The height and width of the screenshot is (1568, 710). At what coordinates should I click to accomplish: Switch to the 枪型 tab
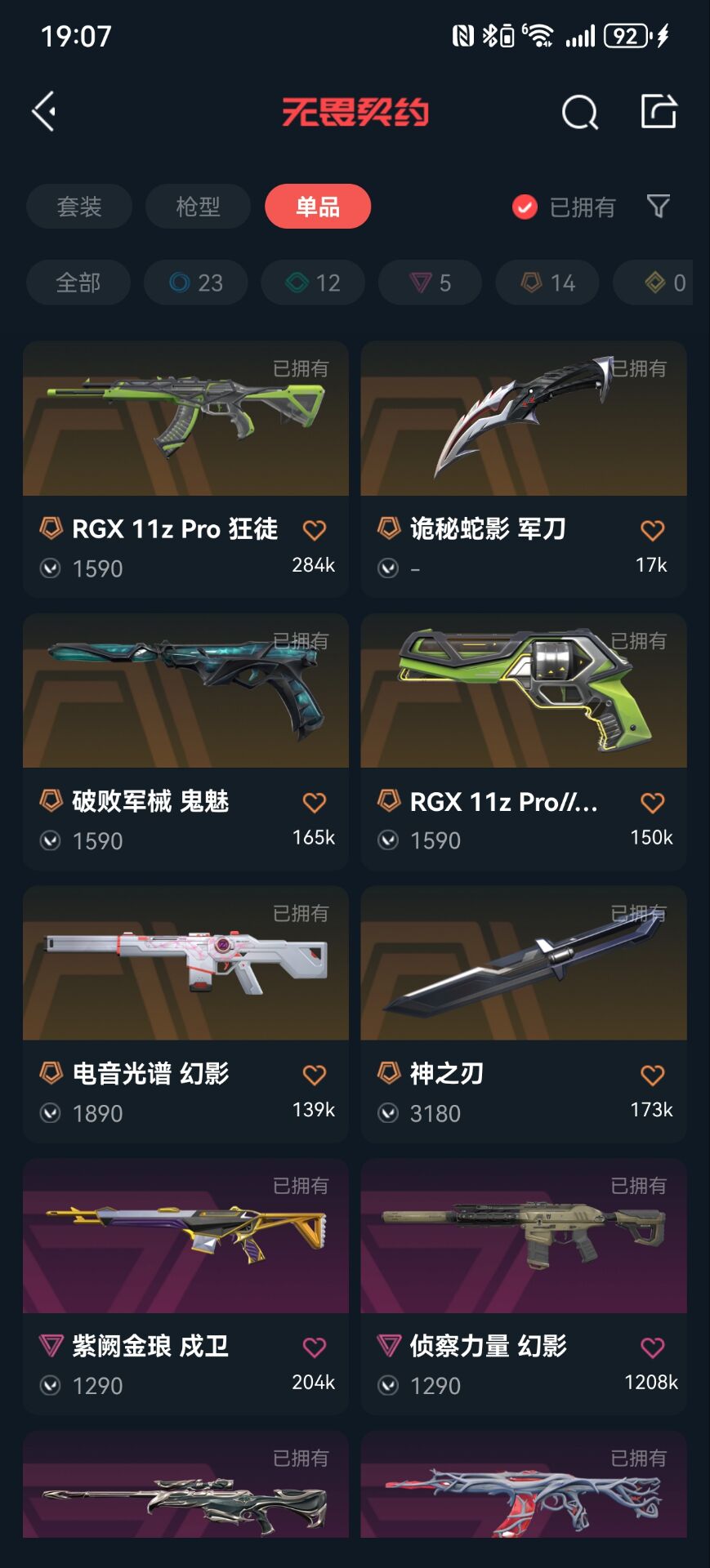[198, 207]
